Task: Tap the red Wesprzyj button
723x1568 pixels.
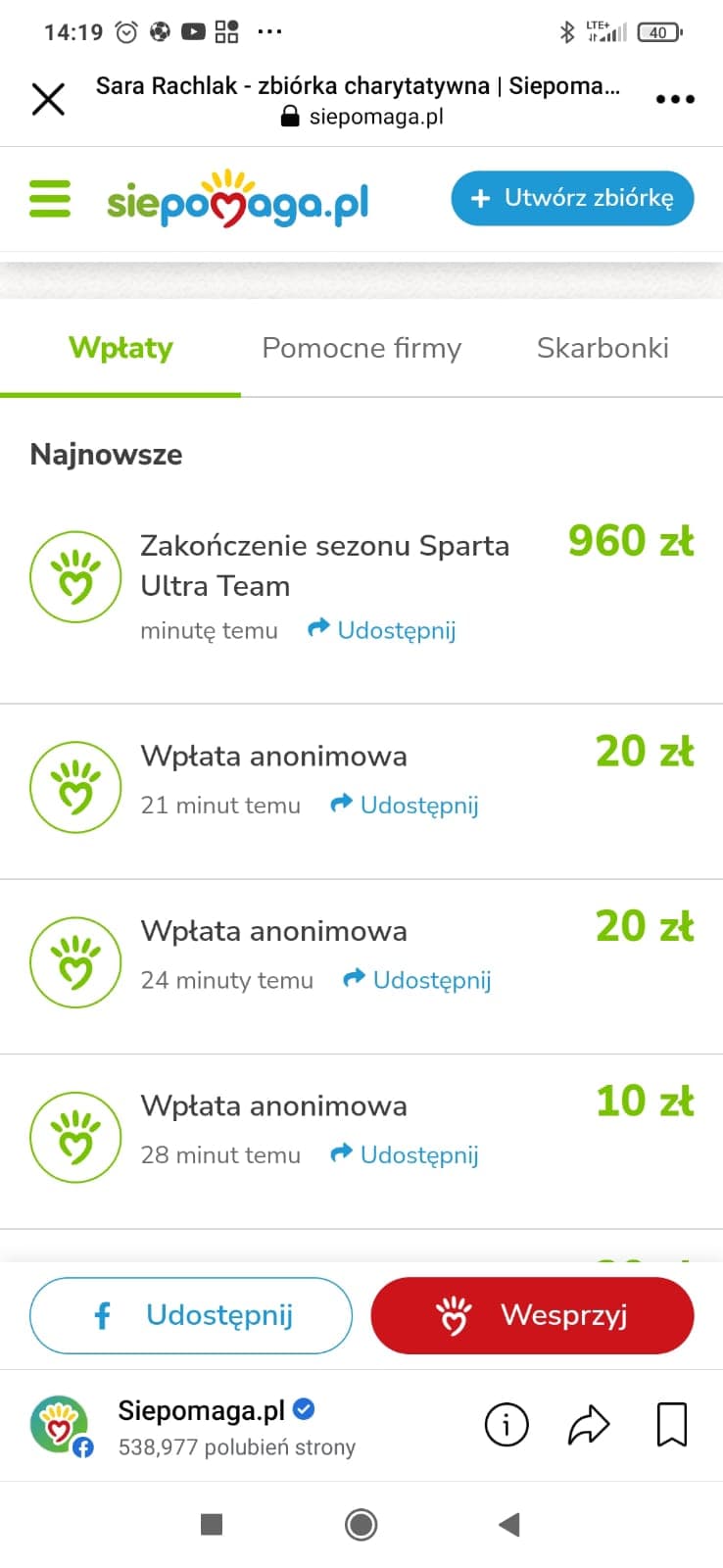Action: [x=532, y=1315]
